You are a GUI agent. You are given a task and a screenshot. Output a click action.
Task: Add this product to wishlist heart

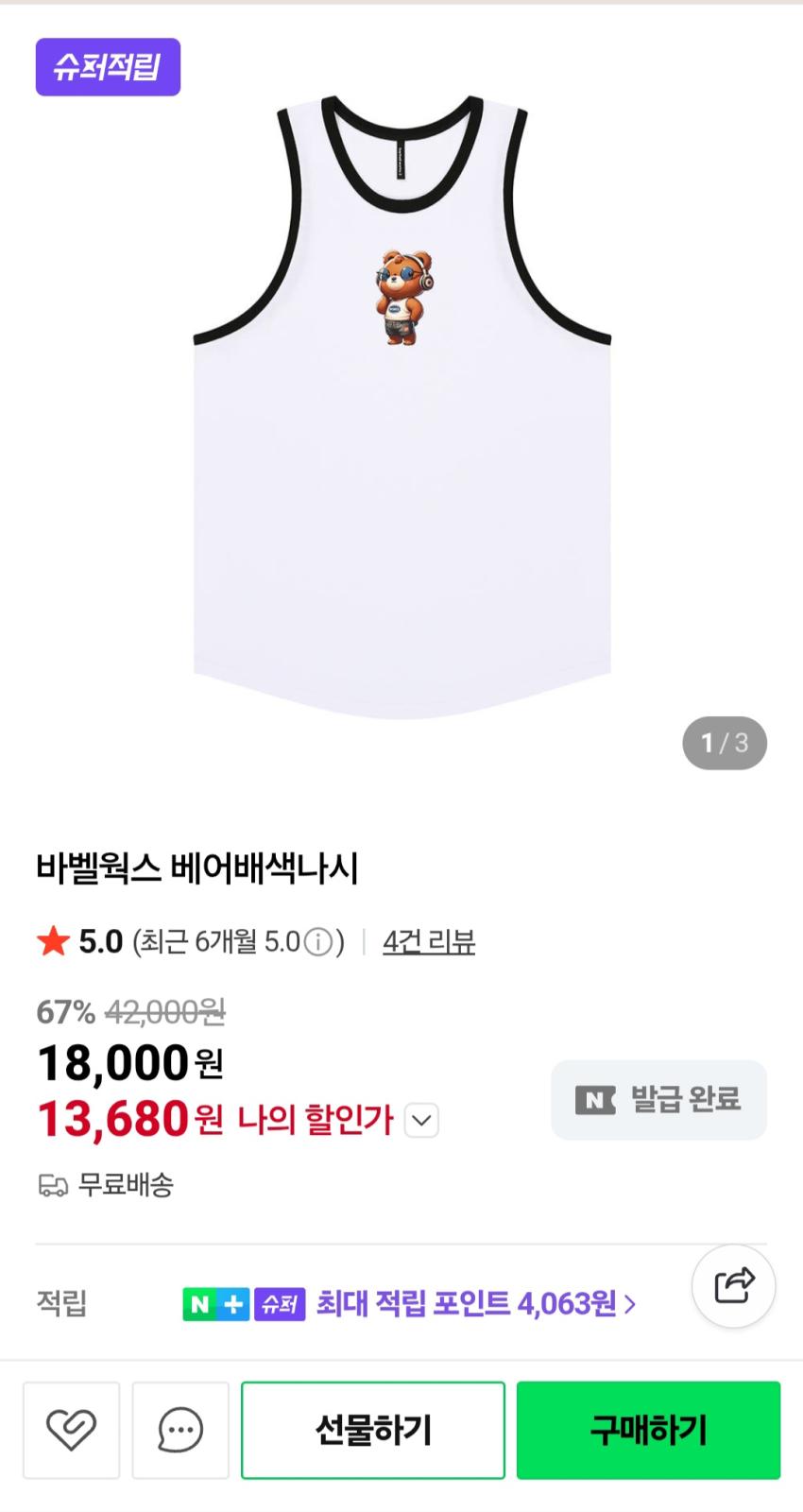(x=71, y=1430)
